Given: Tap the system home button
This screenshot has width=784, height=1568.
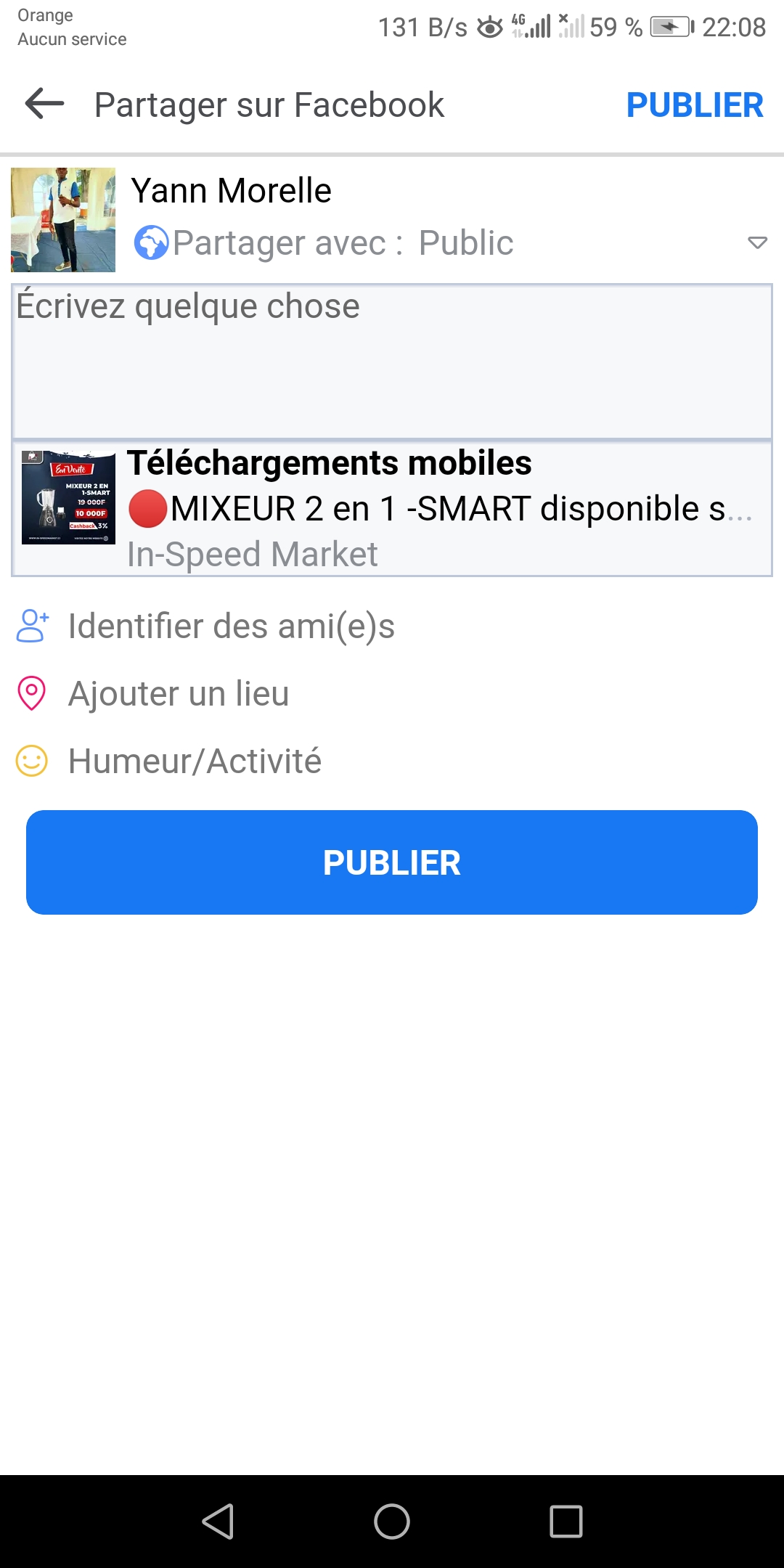Looking at the screenshot, I should [392, 1521].
